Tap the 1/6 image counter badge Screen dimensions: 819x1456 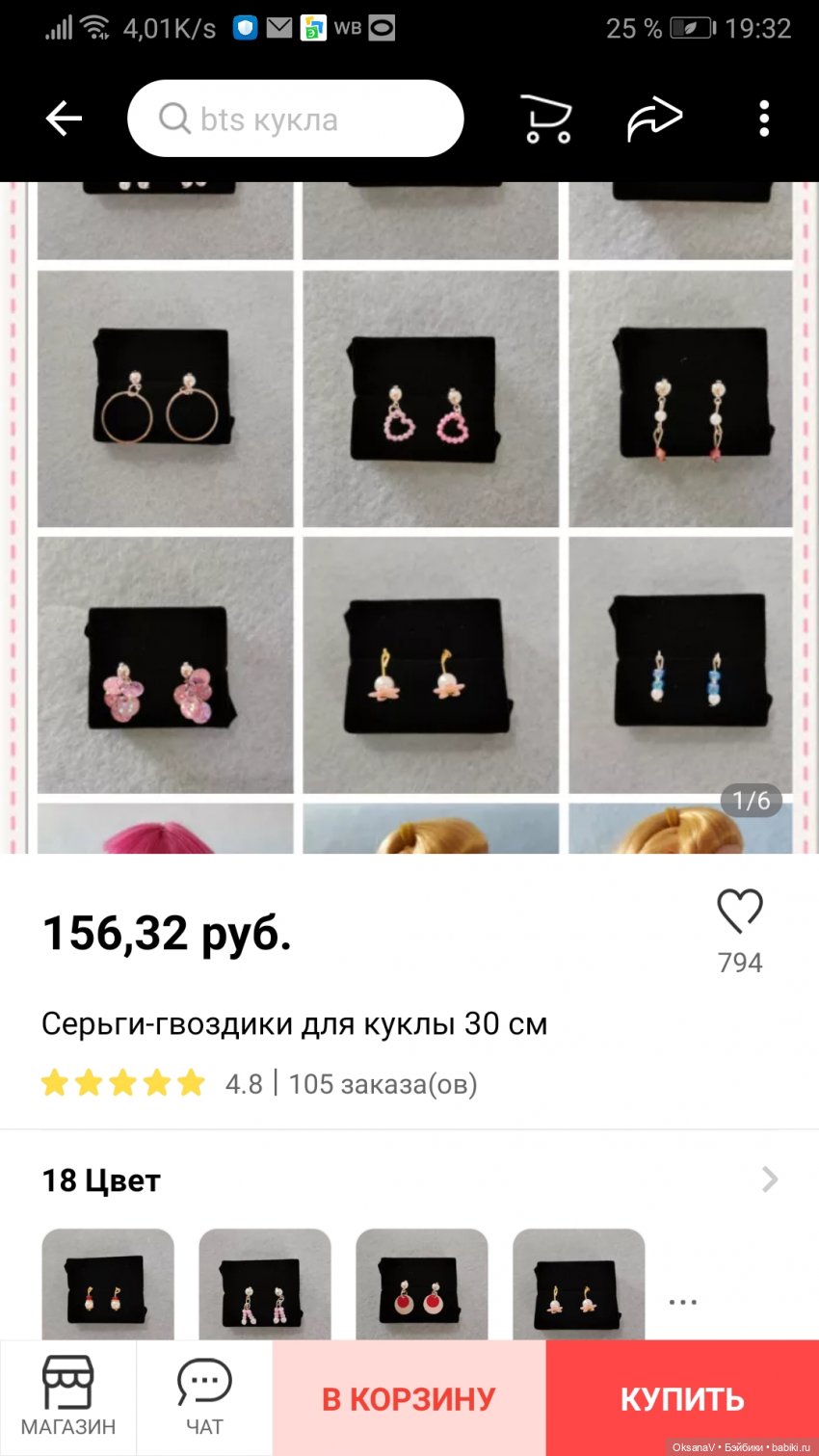[750, 801]
